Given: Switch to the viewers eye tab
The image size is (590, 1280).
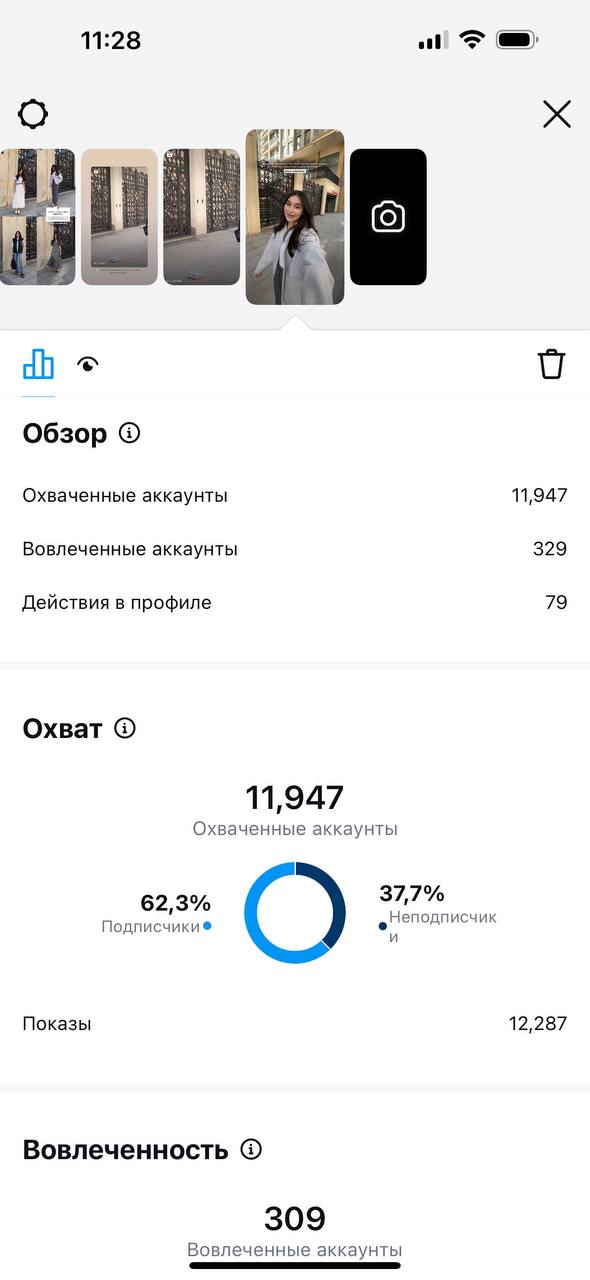Looking at the screenshot, I should tap(89, 365).
